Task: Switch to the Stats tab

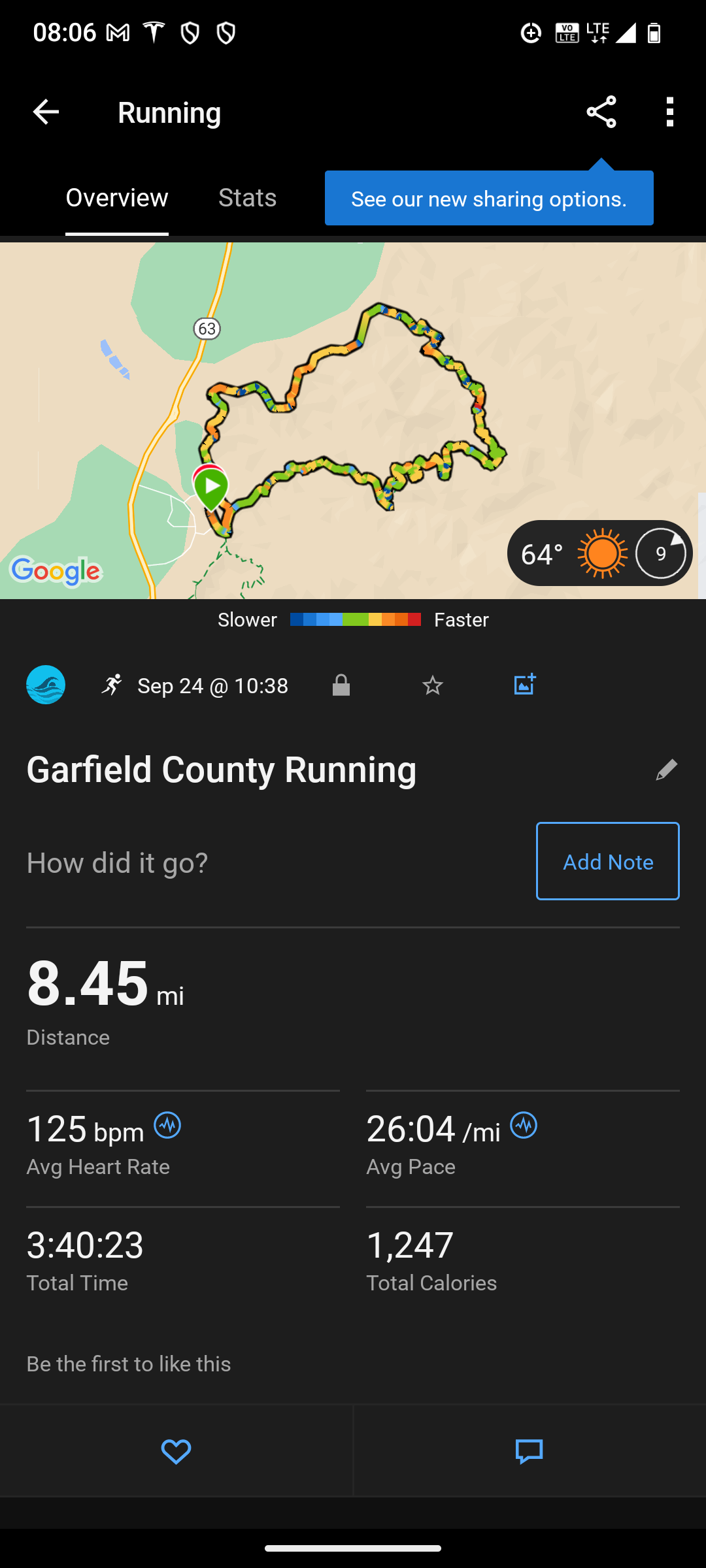Action: pyautogui.click(x=247, y=198)
